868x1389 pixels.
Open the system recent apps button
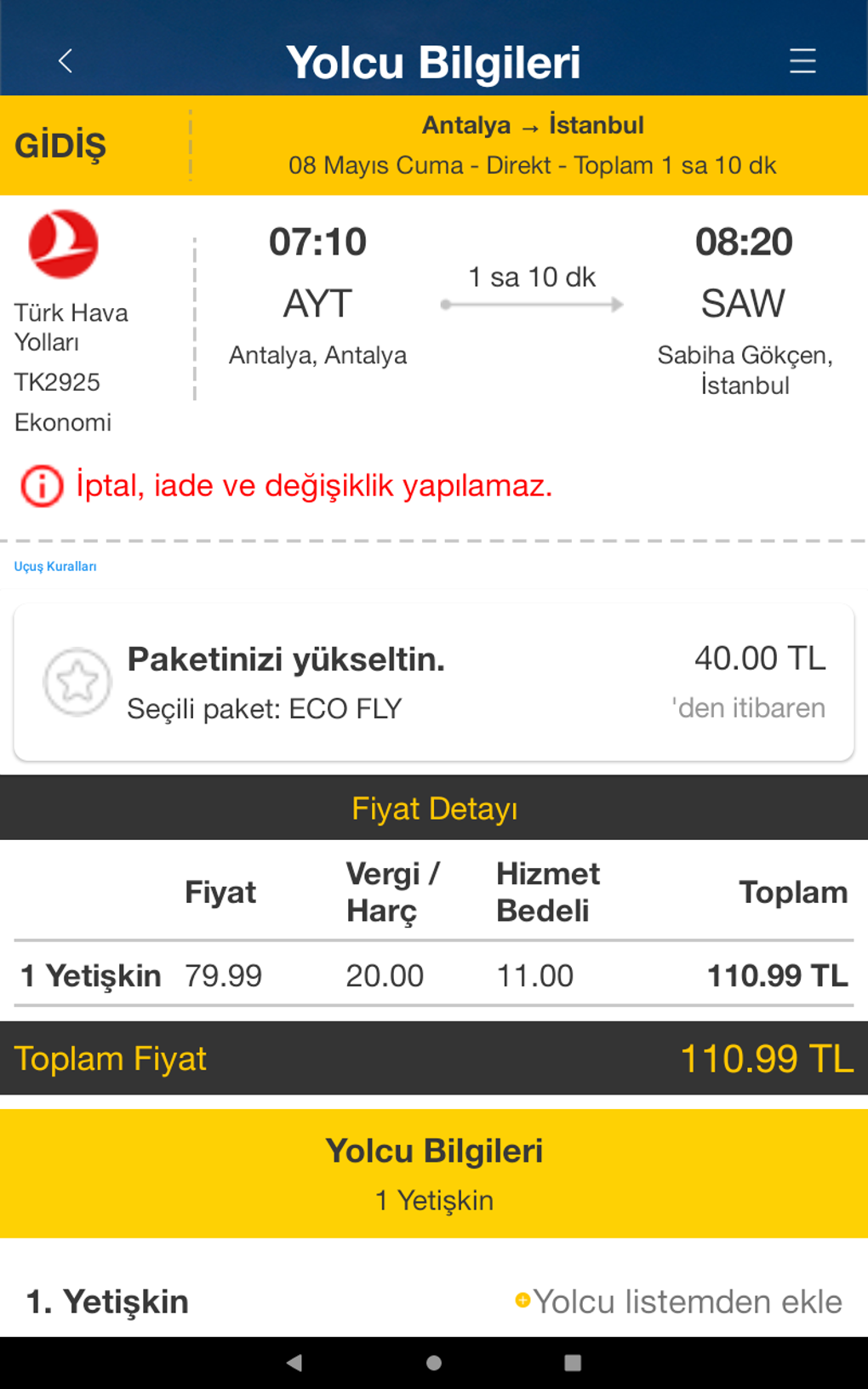click(x=573, y=1363)
